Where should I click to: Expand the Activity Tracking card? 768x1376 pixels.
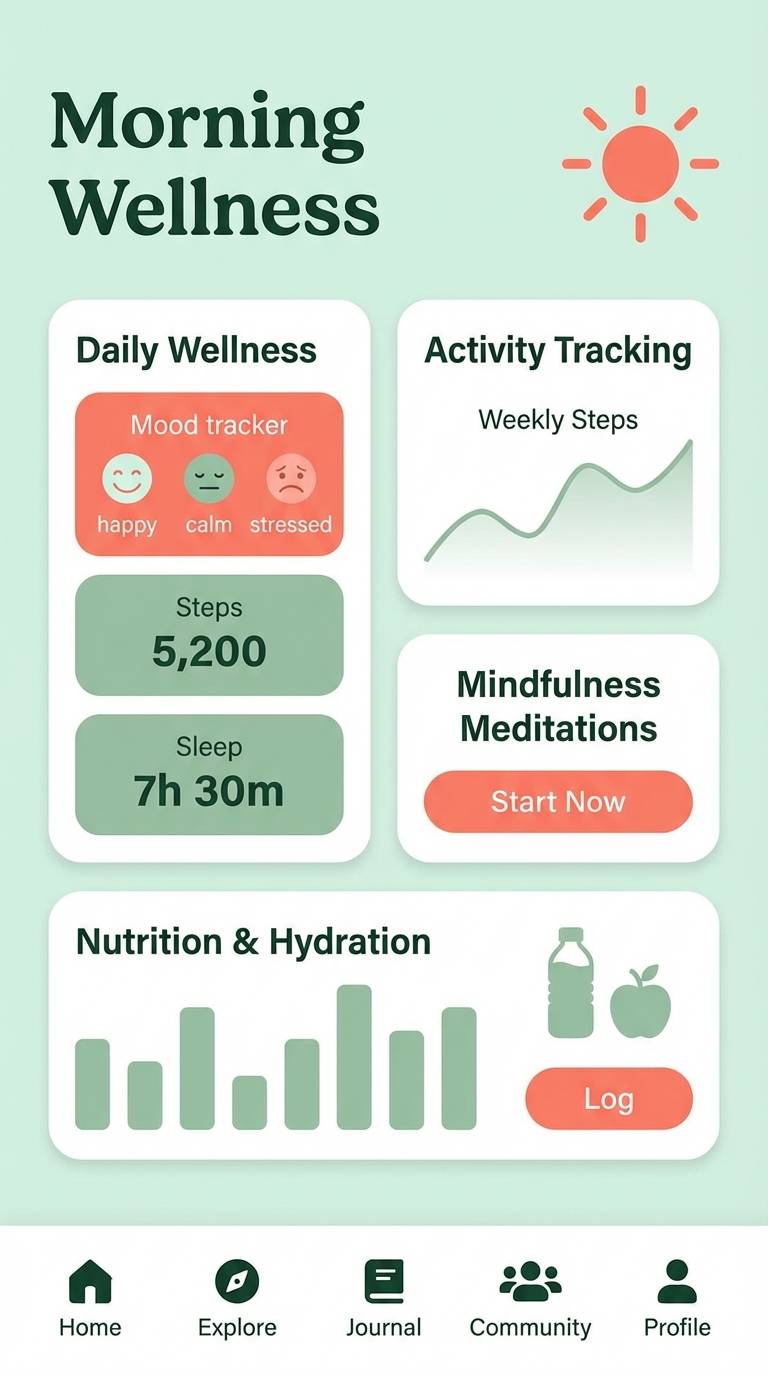(x=557, y=351)
